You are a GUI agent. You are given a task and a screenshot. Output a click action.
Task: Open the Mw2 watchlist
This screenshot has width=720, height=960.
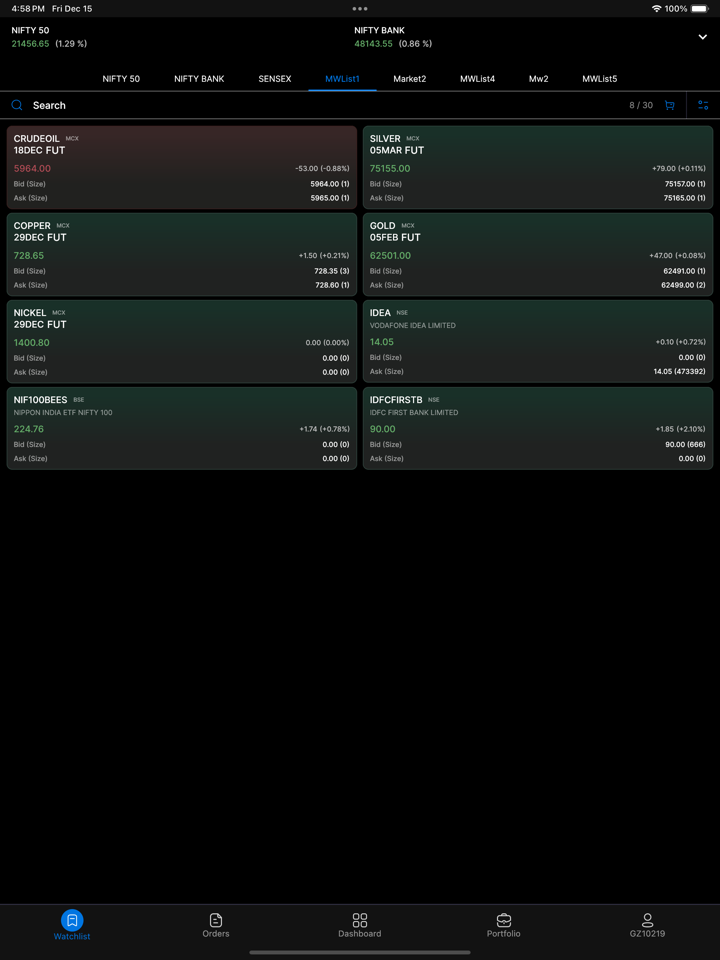538,78
